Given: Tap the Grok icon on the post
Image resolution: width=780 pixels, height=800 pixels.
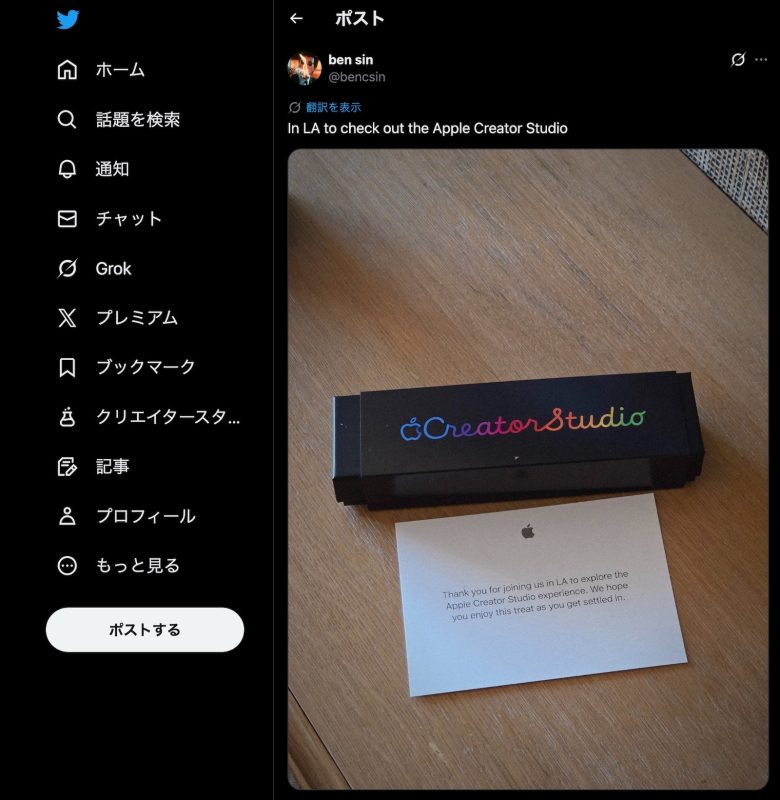Looking at the screenshot, I should click(738, 60).
